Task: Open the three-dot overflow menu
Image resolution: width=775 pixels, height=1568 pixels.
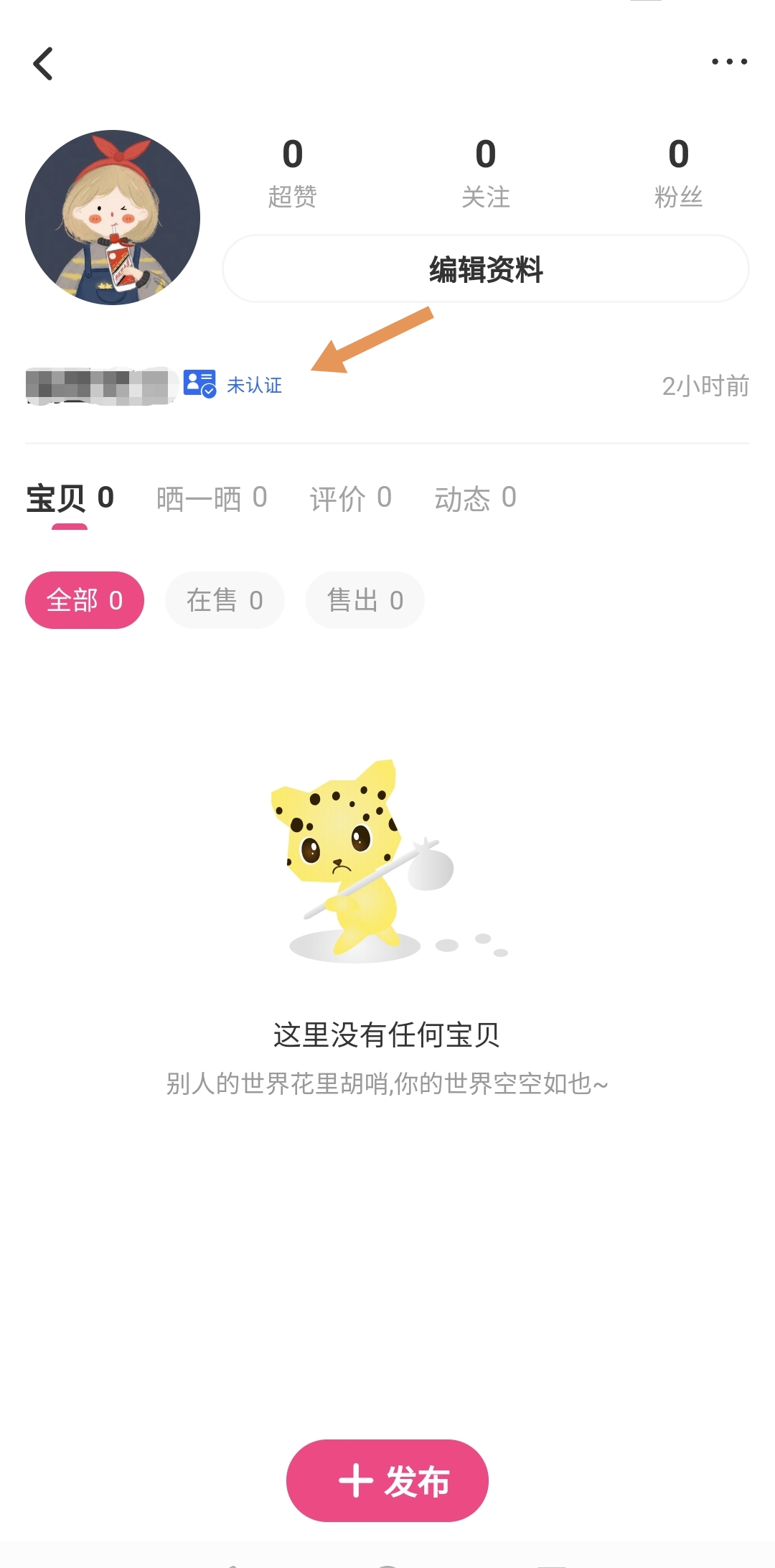Action: tap(729, 62)
